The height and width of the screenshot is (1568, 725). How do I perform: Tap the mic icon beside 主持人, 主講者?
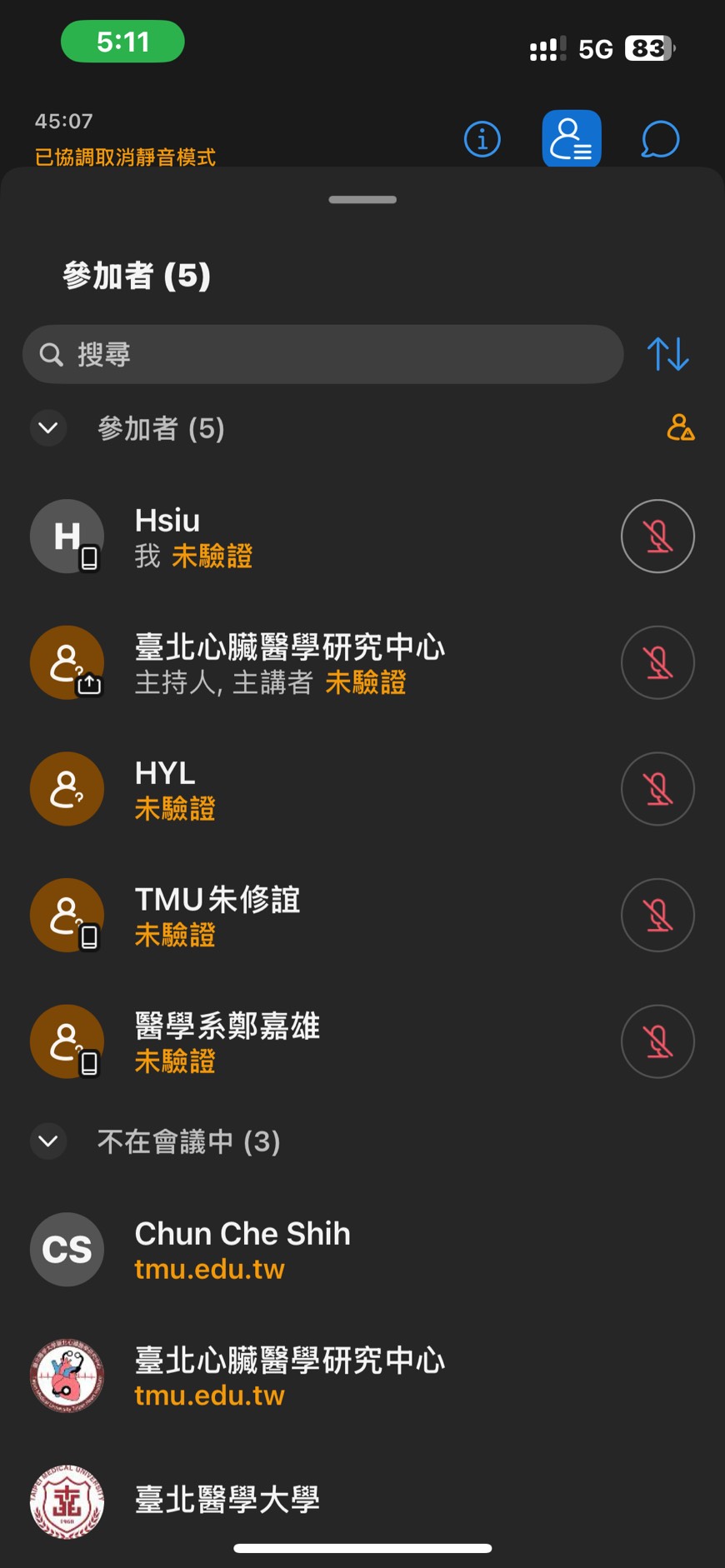657,662
